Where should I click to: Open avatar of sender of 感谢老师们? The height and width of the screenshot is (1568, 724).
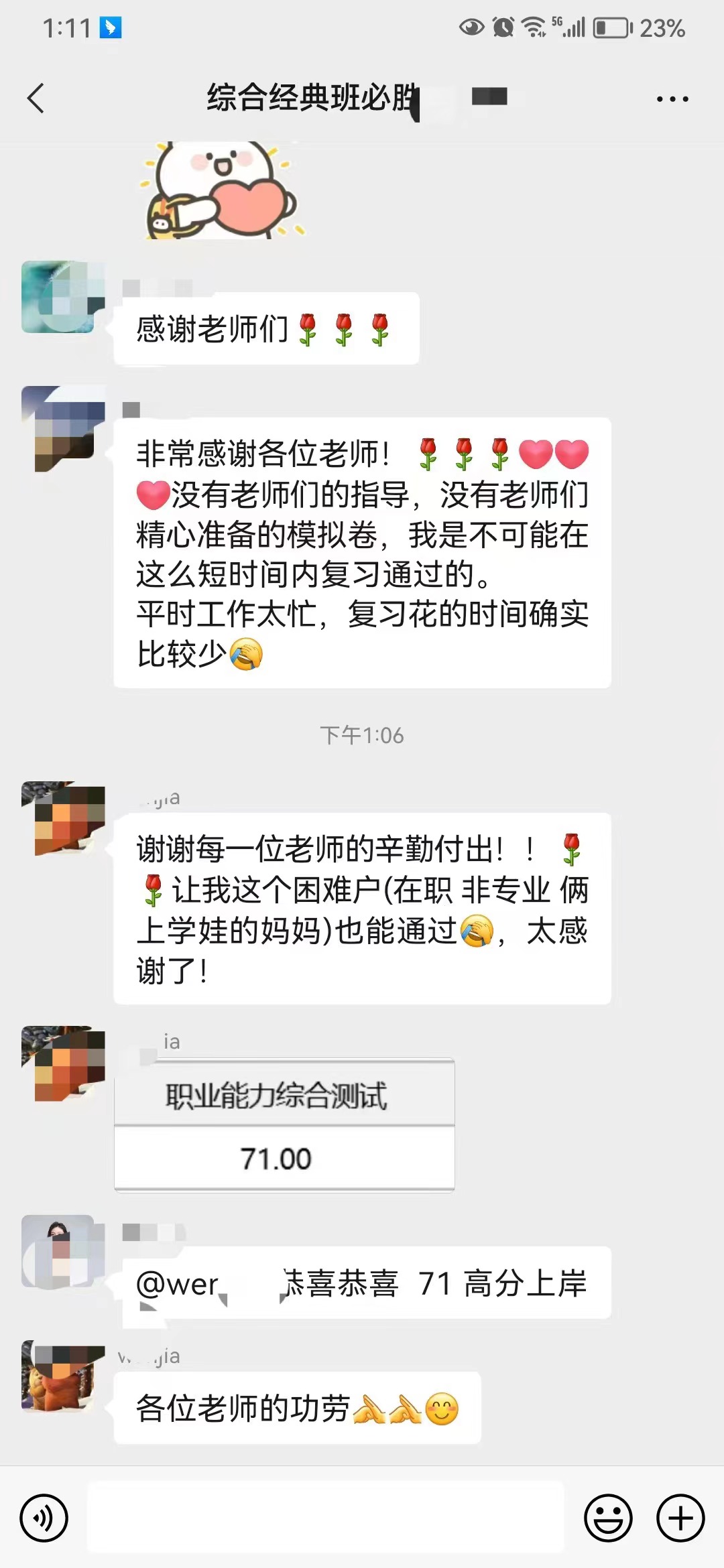click(x=63, y=298)
